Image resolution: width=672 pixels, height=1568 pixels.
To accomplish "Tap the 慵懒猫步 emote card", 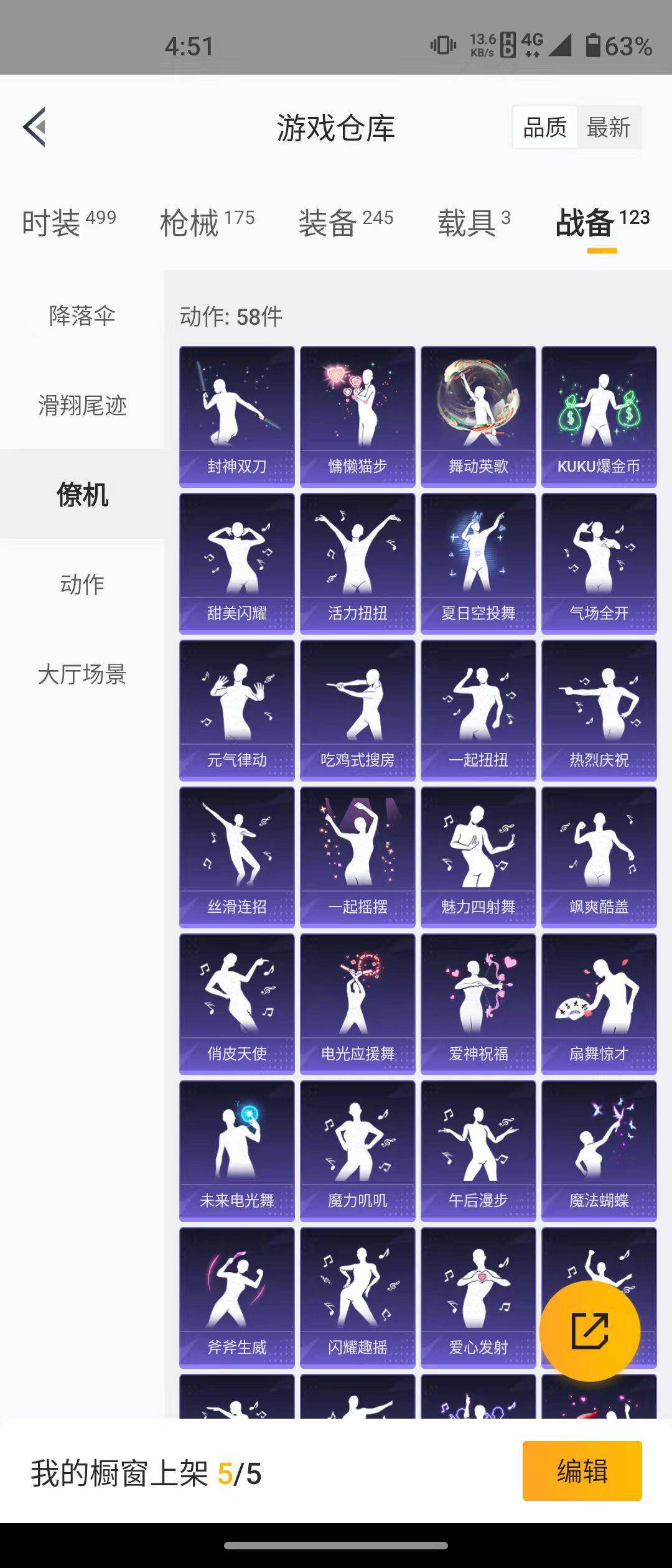I will (358, 416).
